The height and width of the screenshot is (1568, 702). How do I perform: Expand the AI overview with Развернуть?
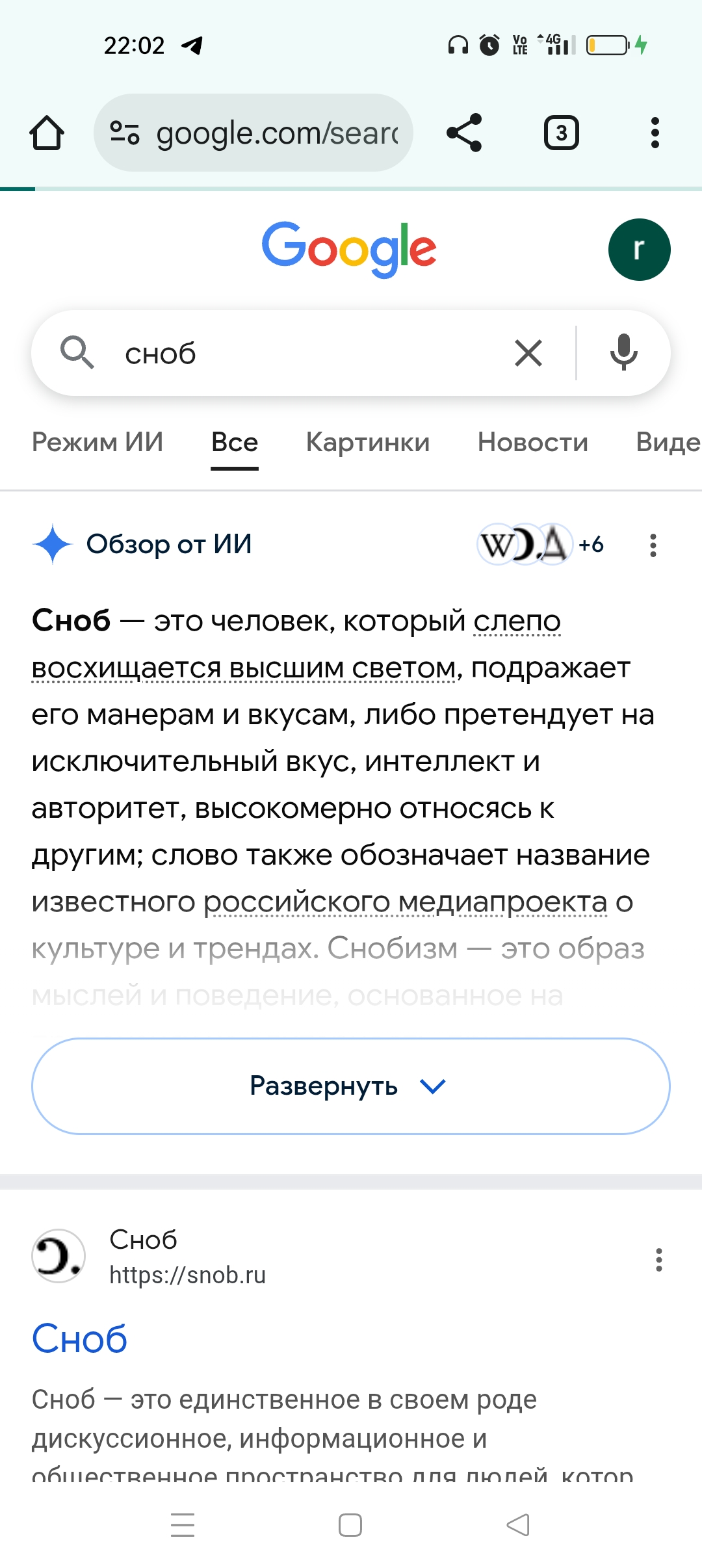[x=350, y=1086]
